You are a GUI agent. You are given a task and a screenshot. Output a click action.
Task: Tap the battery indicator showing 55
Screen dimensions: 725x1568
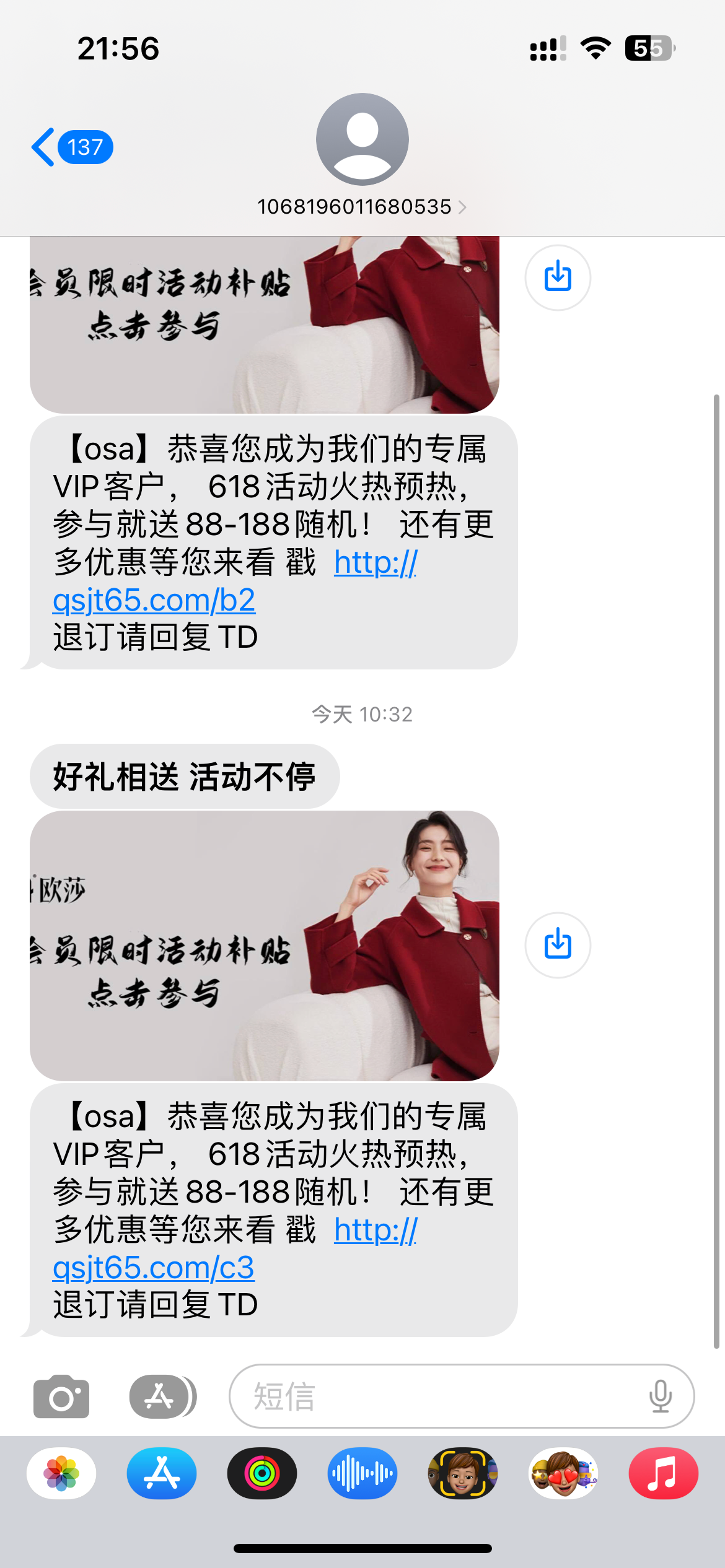[x=648, y=45]
